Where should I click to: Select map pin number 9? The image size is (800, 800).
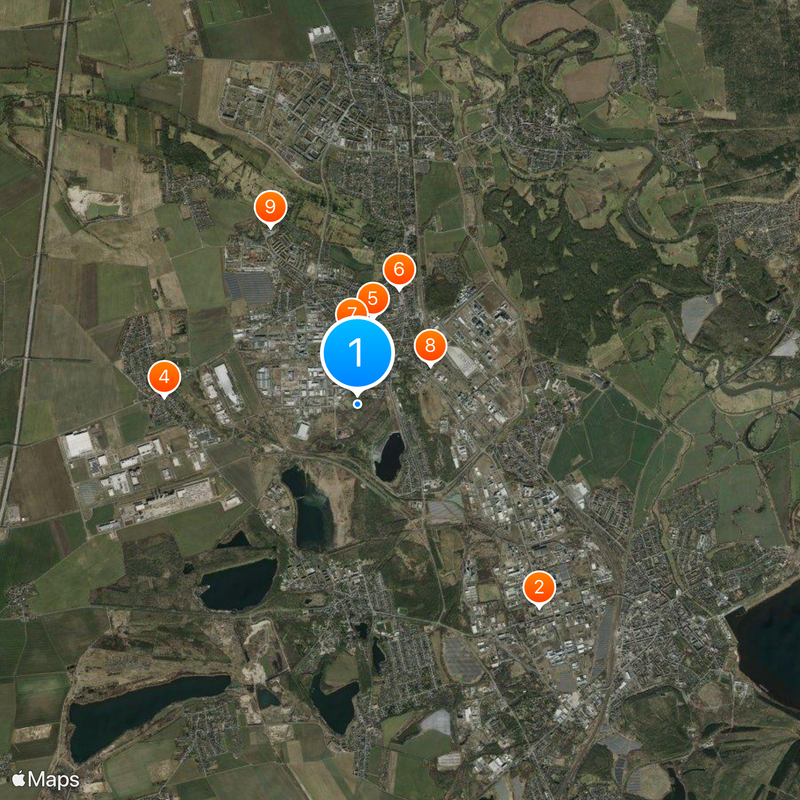pyautogui.click(x=270, y=206)
